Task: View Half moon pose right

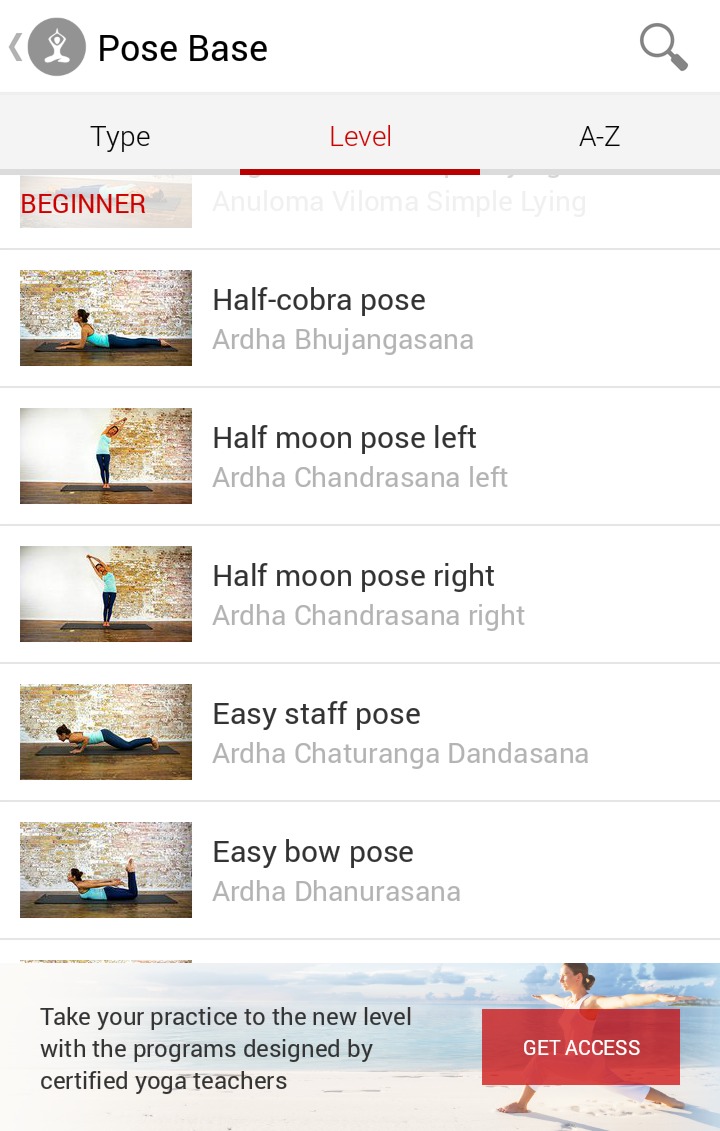Action: point(360,595)
